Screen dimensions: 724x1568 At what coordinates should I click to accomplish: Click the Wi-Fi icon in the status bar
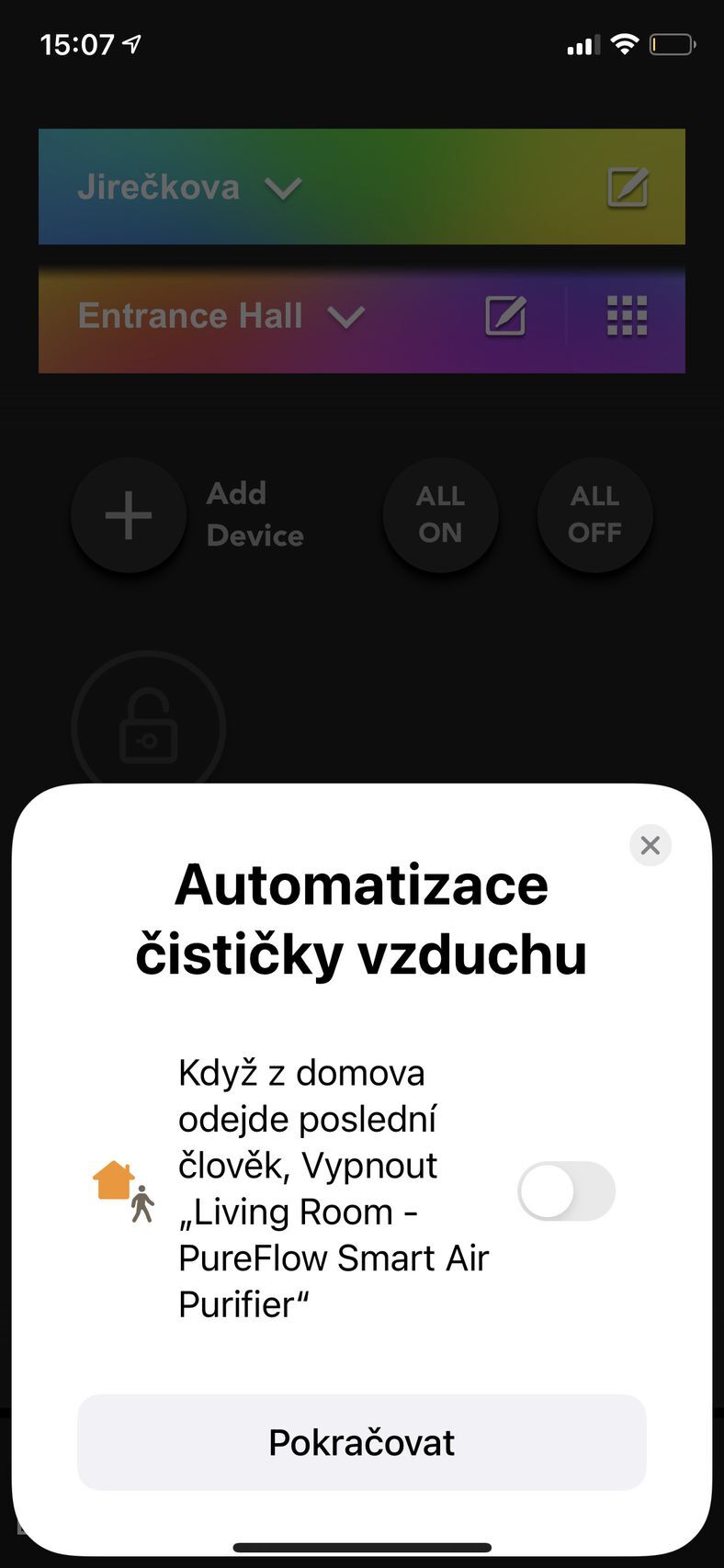click(624, 43)
